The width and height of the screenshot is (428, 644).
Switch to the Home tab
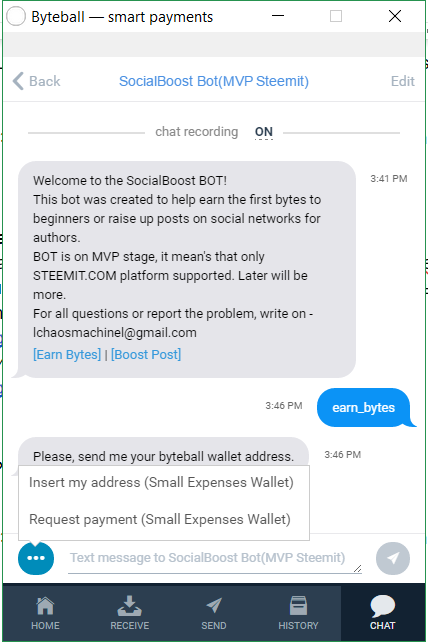pos(45,613)
